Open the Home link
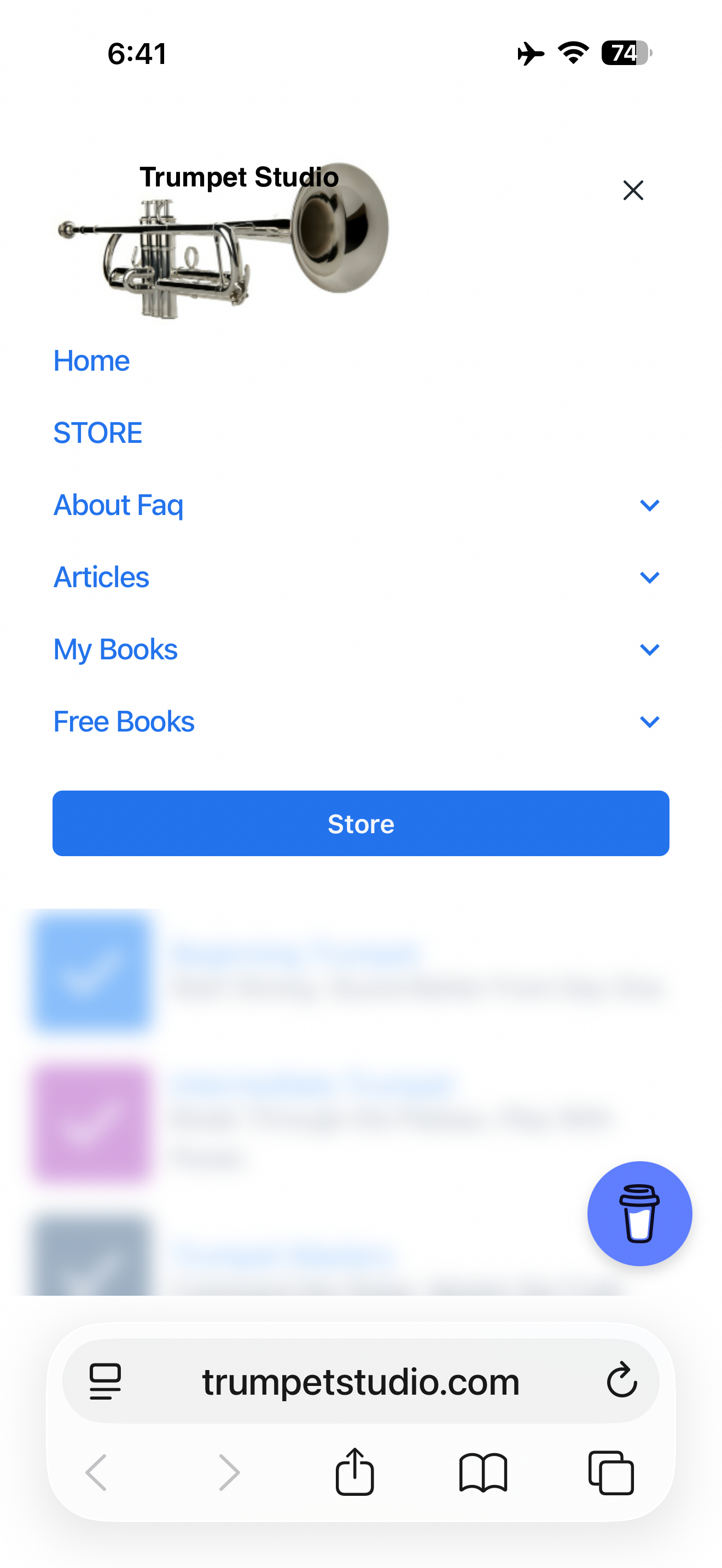Screen dimensions: 722x1568 coord(91,360)
